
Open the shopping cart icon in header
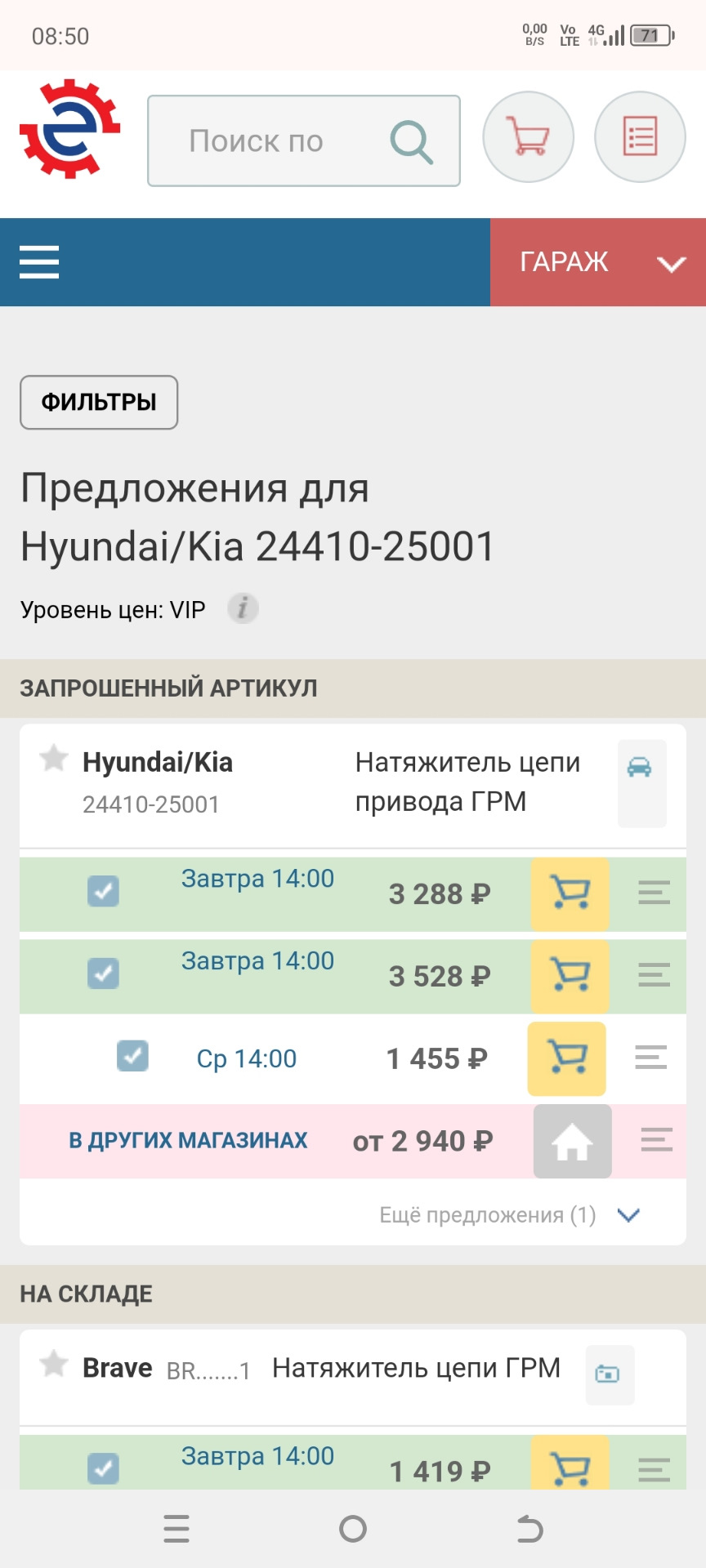point(528,136)
